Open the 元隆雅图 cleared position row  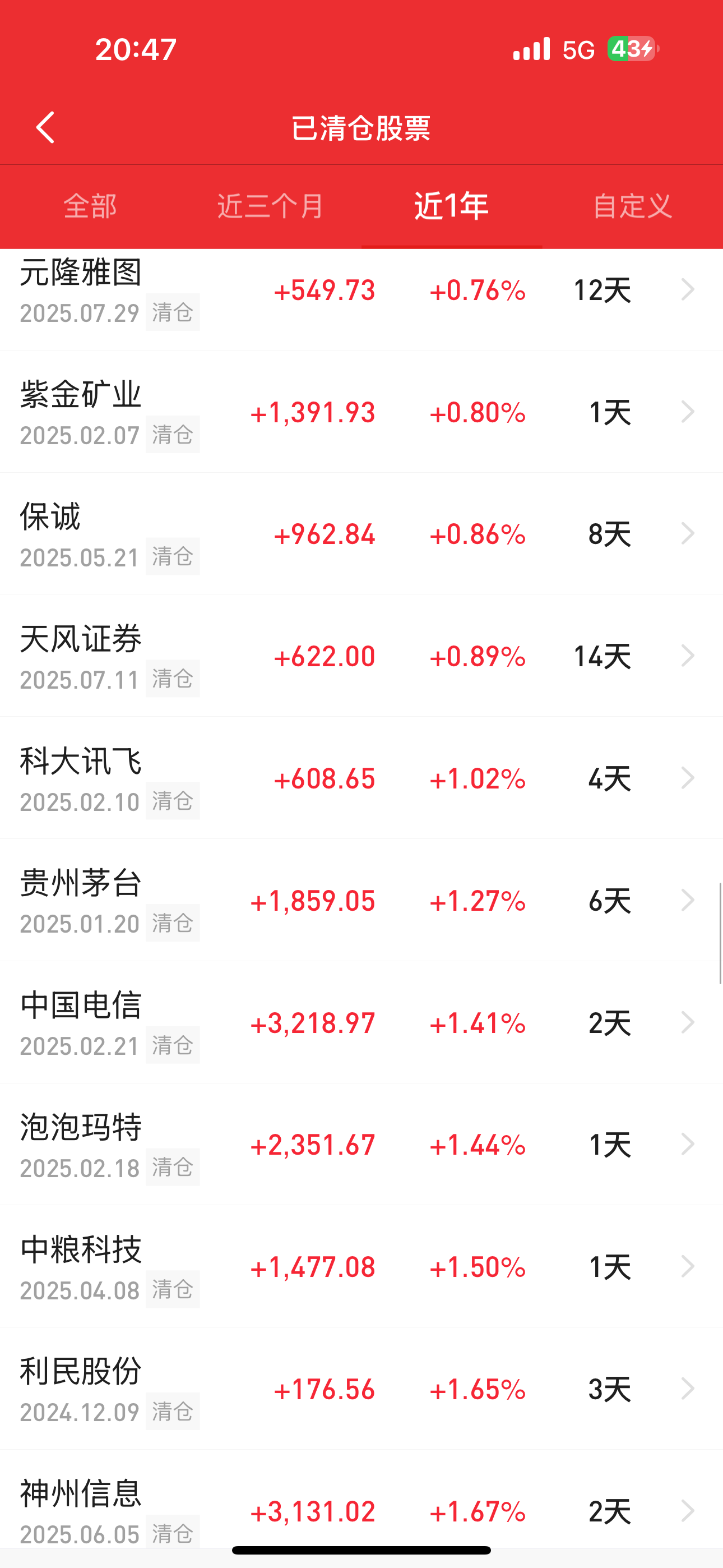(361, 299)
